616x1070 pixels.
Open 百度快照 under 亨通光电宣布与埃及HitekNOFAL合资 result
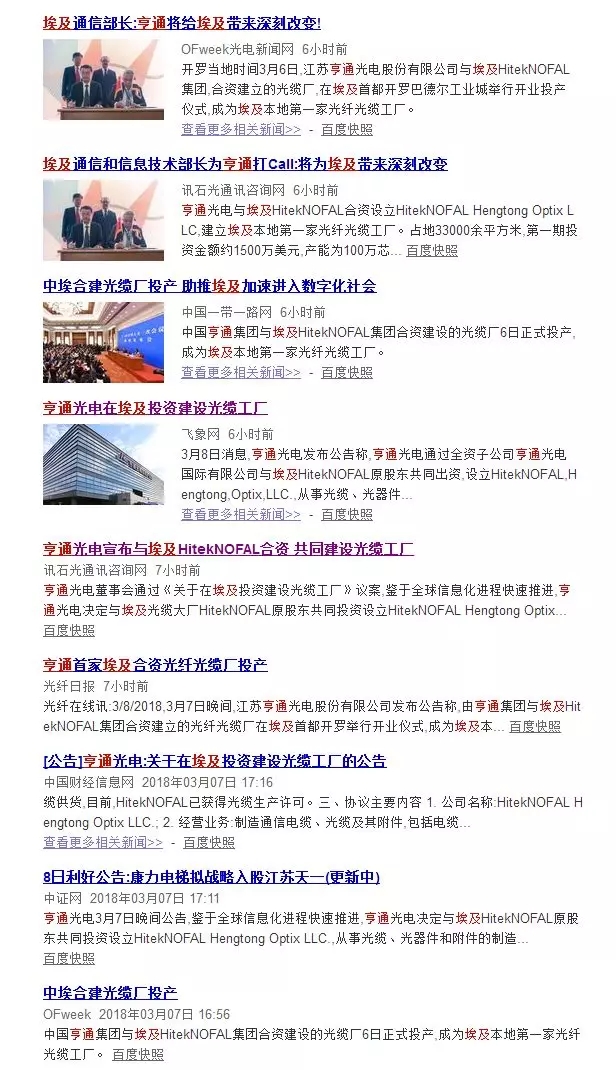tap(69, 631)
